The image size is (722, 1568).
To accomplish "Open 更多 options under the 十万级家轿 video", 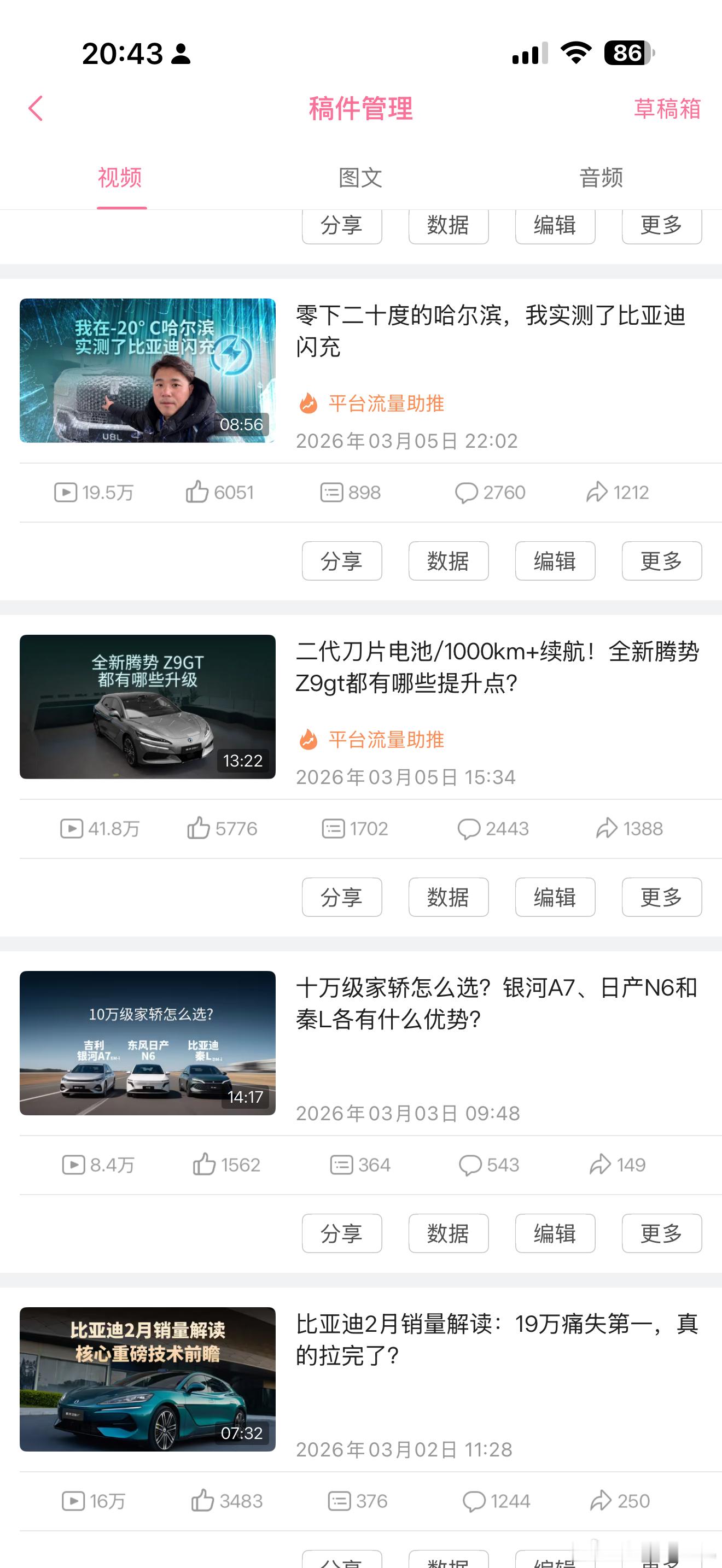I will [661, 1233].
